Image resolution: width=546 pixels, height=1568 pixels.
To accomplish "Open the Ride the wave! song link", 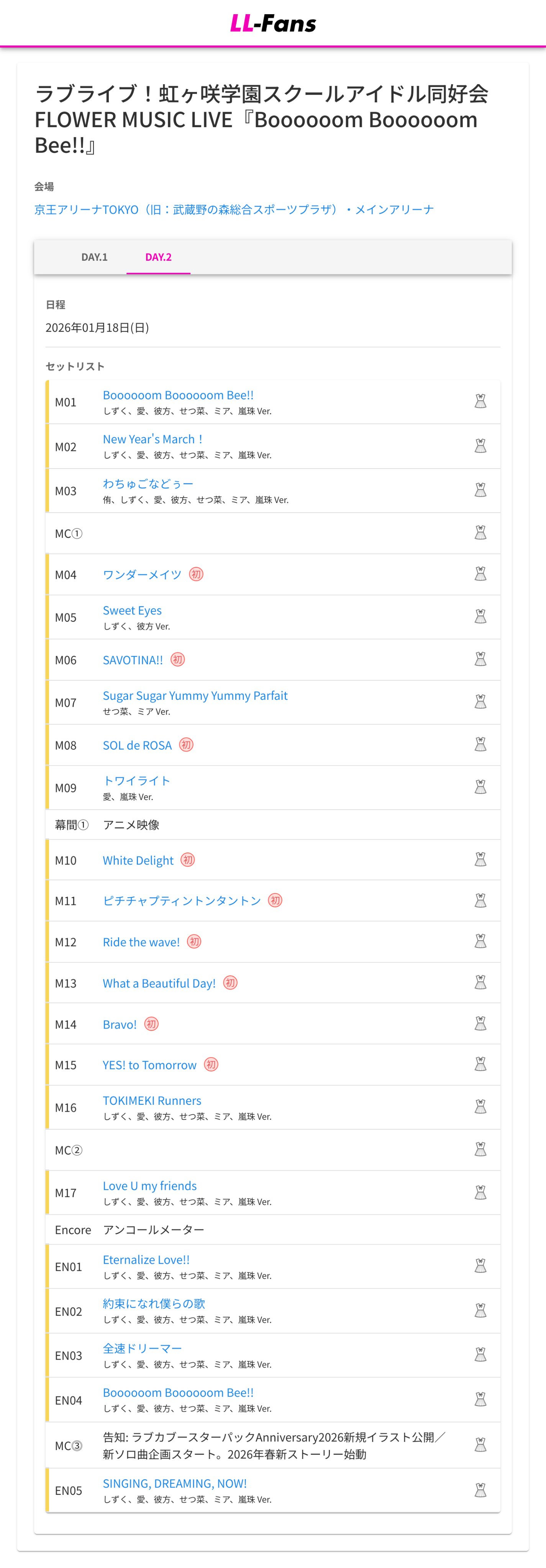I will click(141, 942).
